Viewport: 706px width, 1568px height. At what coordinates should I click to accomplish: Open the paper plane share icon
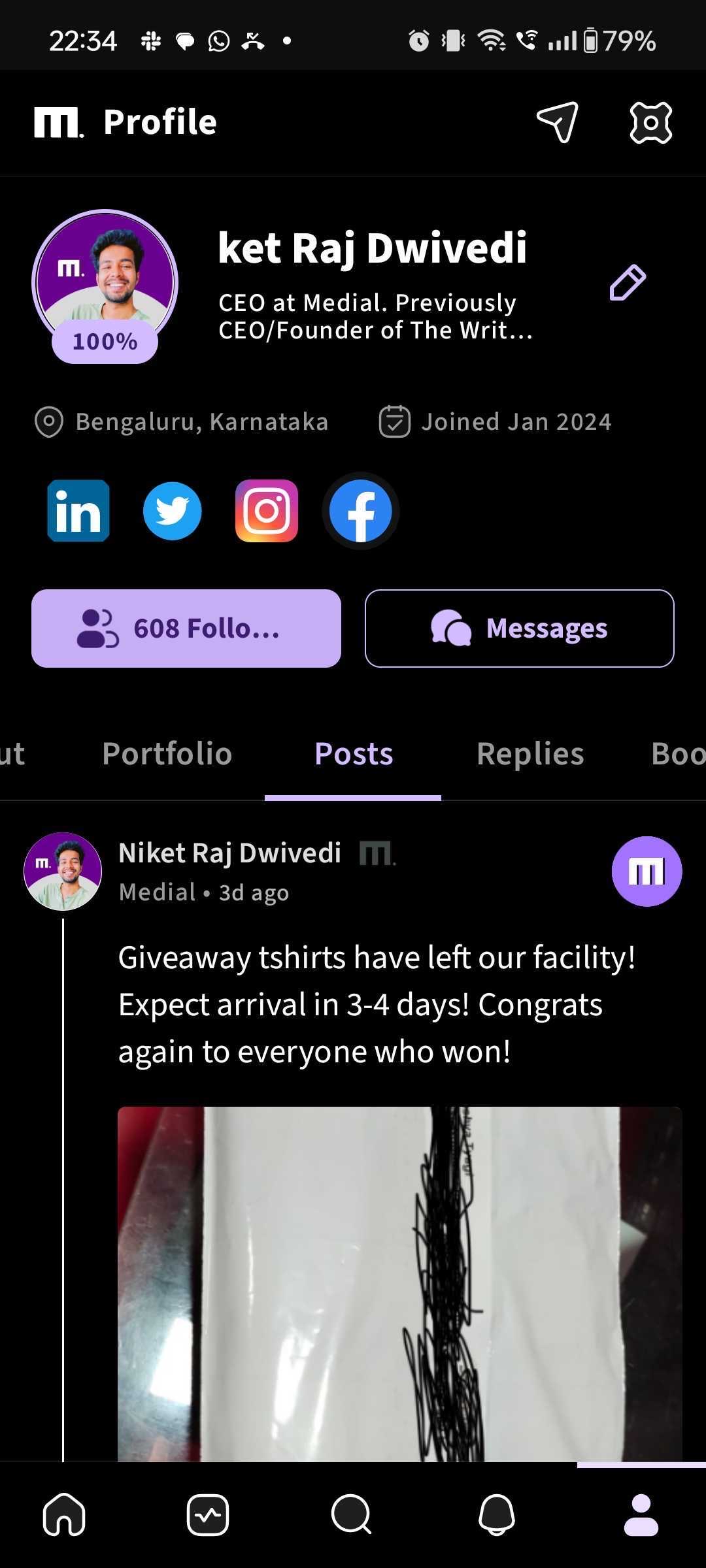[x=558, y=122]
